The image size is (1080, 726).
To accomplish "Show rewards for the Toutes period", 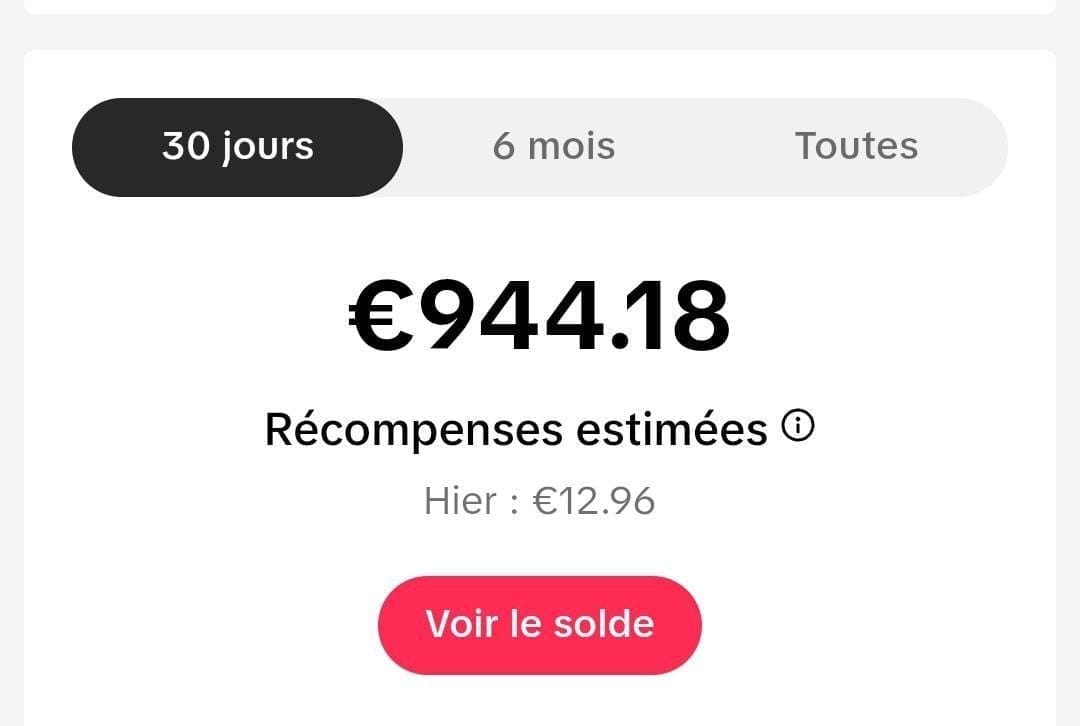I will [x=856, y=147].
